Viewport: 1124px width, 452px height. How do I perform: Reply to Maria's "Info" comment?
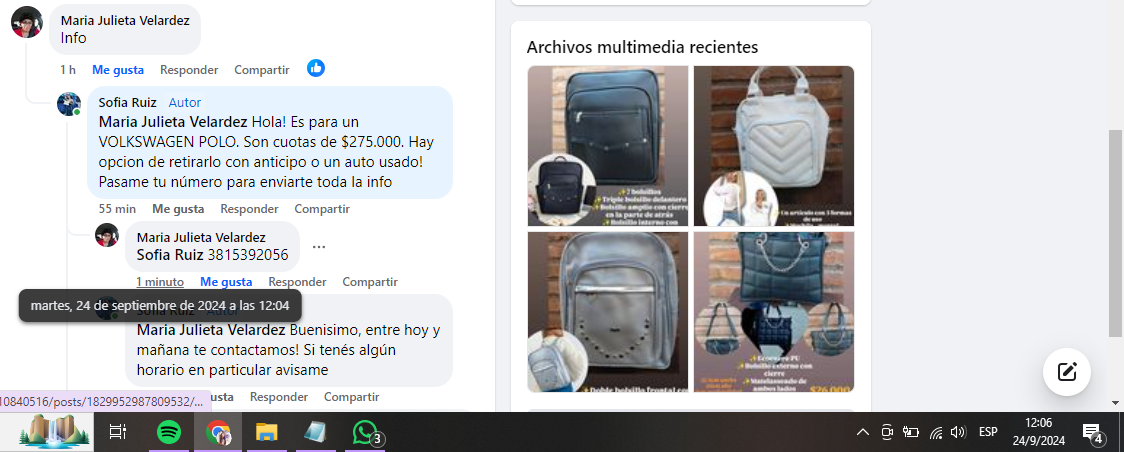189,70
